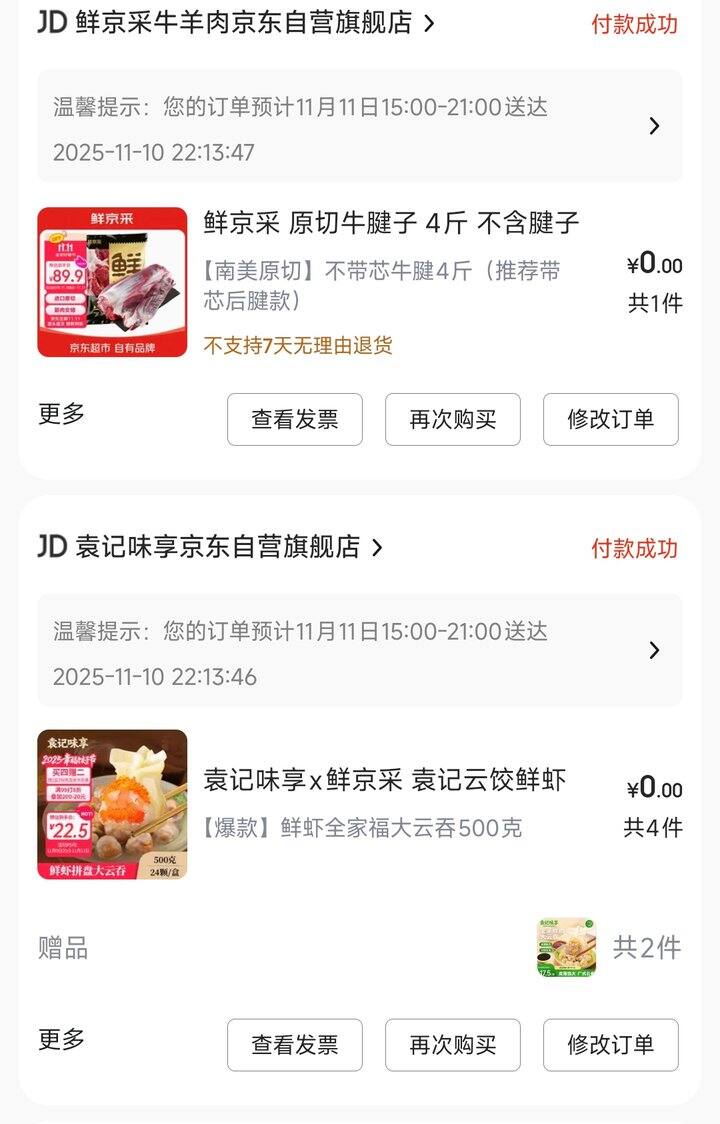The image size is (720, 1124).
Task: Buy the 牛腱子 order again
Action: pos(452,419)
